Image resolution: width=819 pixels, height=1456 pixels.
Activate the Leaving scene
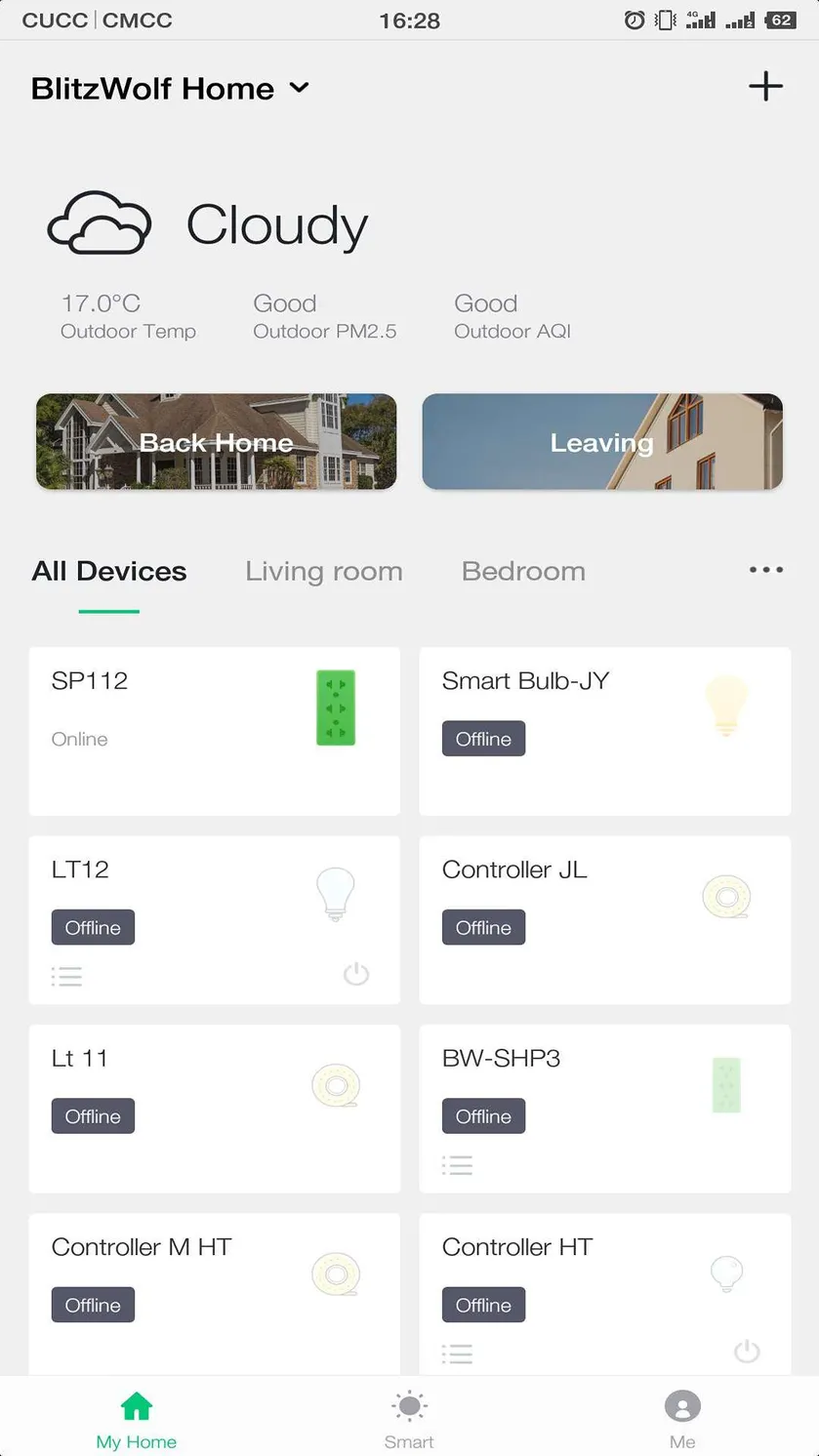point(602,442)
